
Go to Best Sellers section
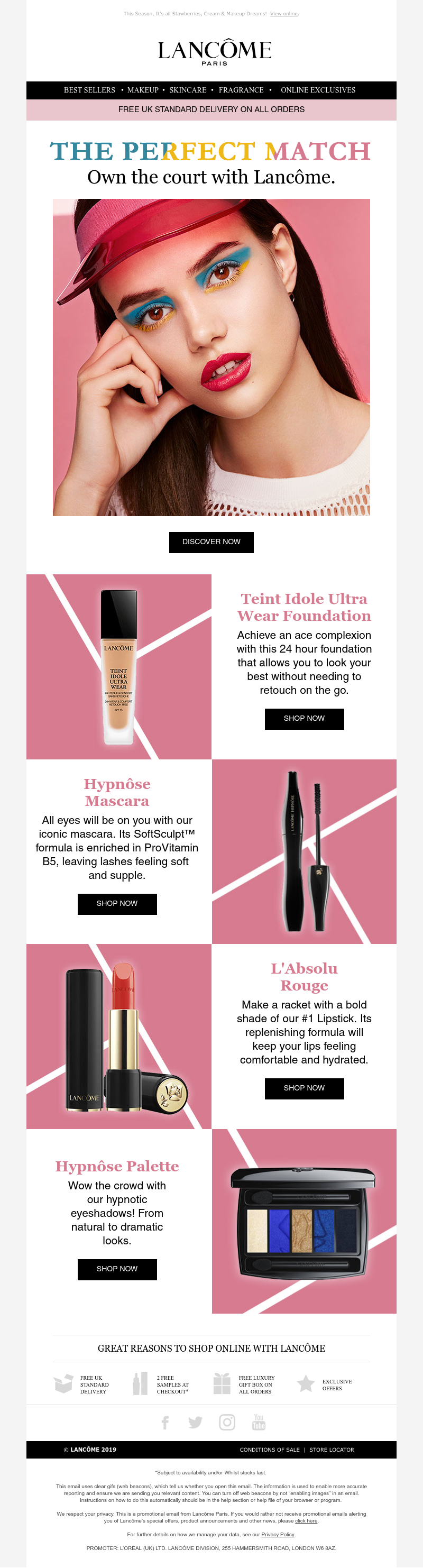(x=89, y=90)
